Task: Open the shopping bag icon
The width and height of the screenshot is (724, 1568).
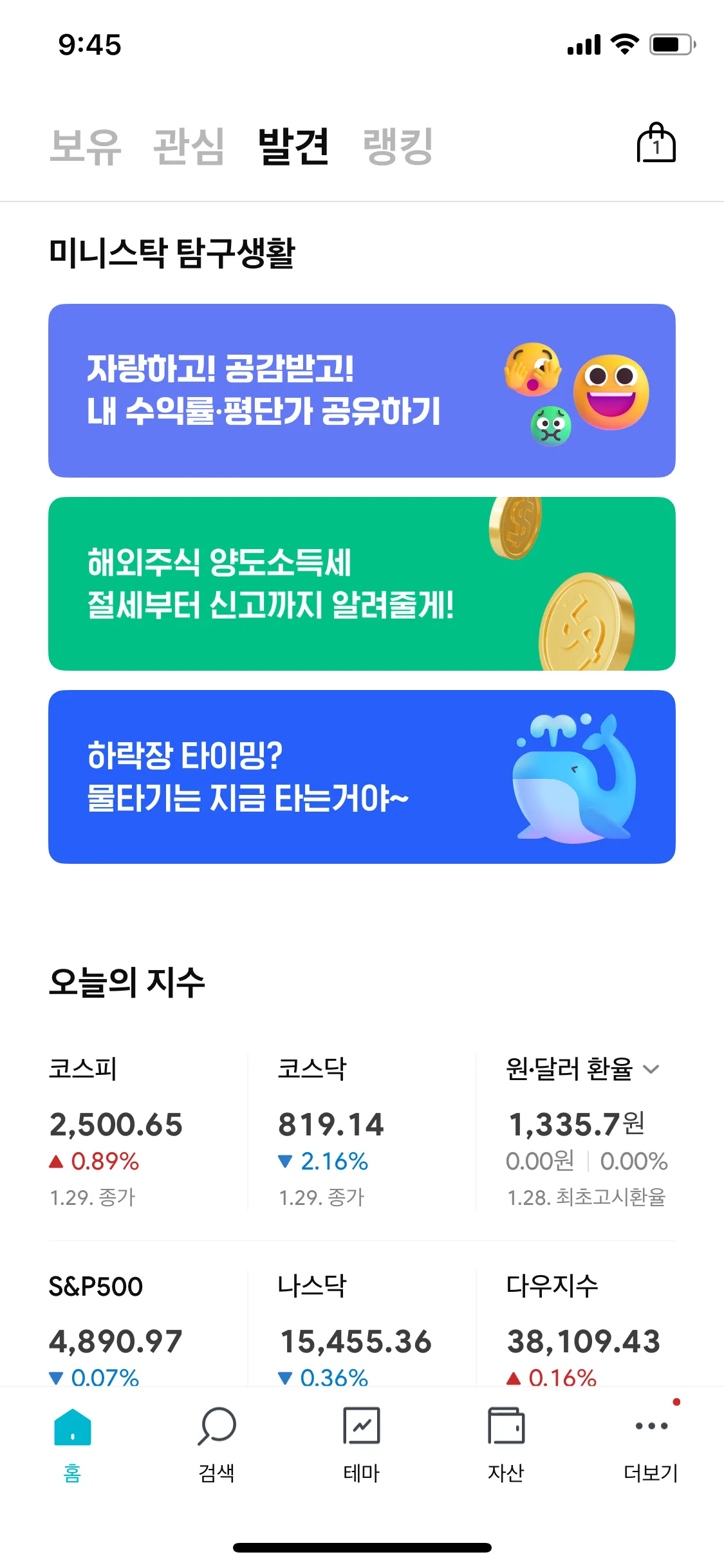Action: pyautogui.click(x=656, y=143)
